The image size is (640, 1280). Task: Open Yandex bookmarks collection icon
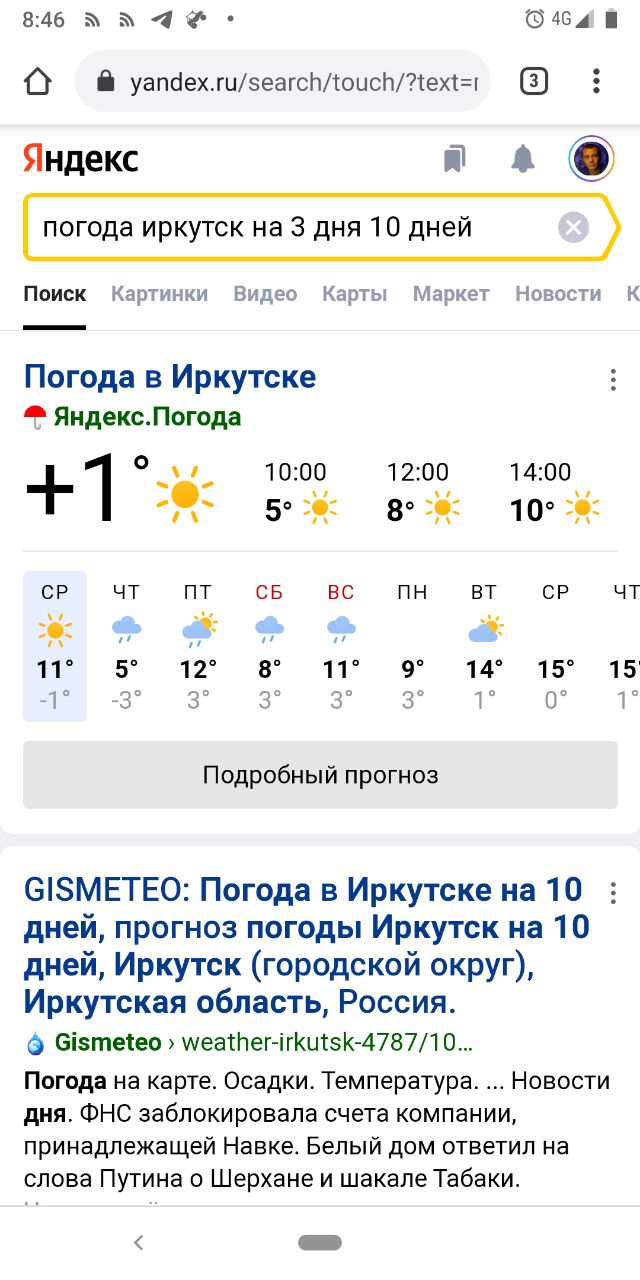click(455, 158)
